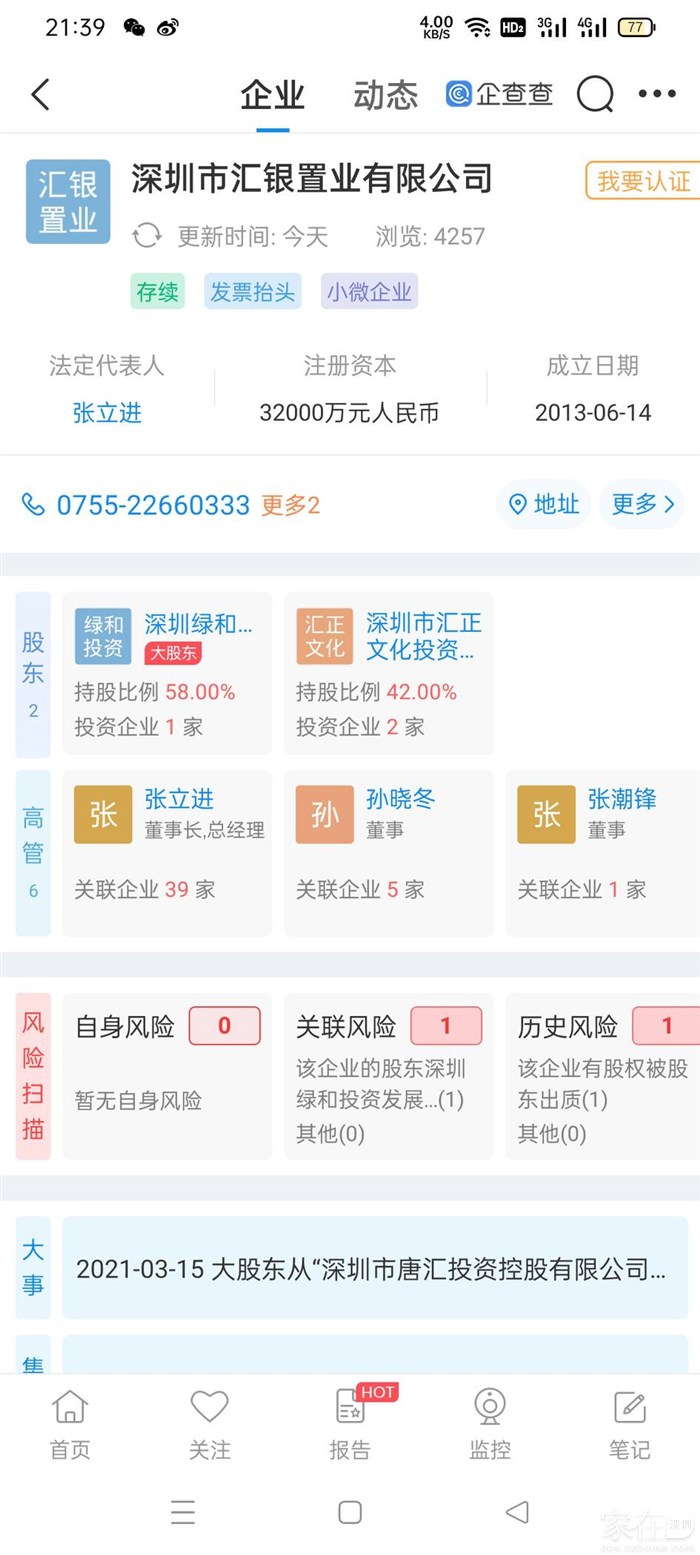Switch to the 动态 tab
Image resolution: width=700 pixels, height=1555 pixels.
tap(385, 96)
